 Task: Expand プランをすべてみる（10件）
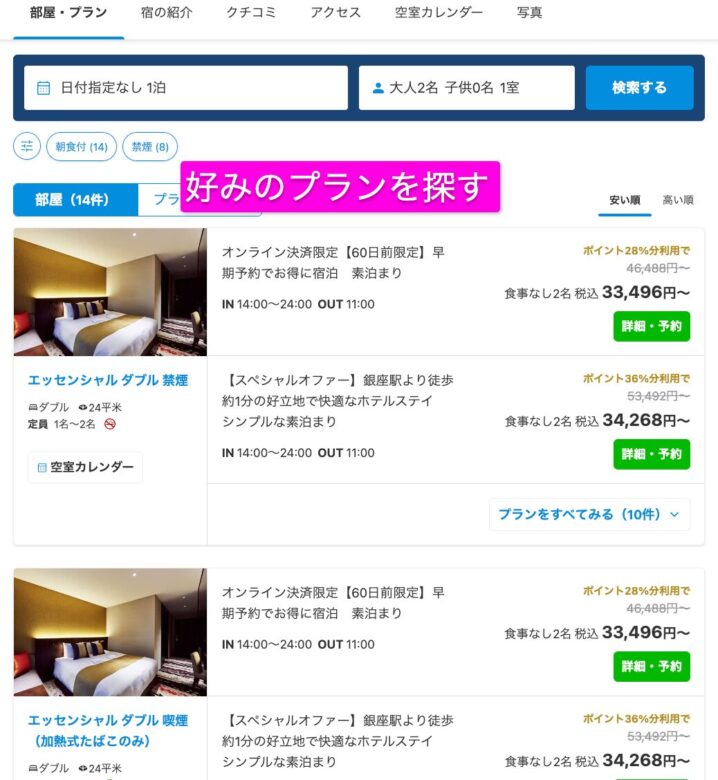point(589,515)
